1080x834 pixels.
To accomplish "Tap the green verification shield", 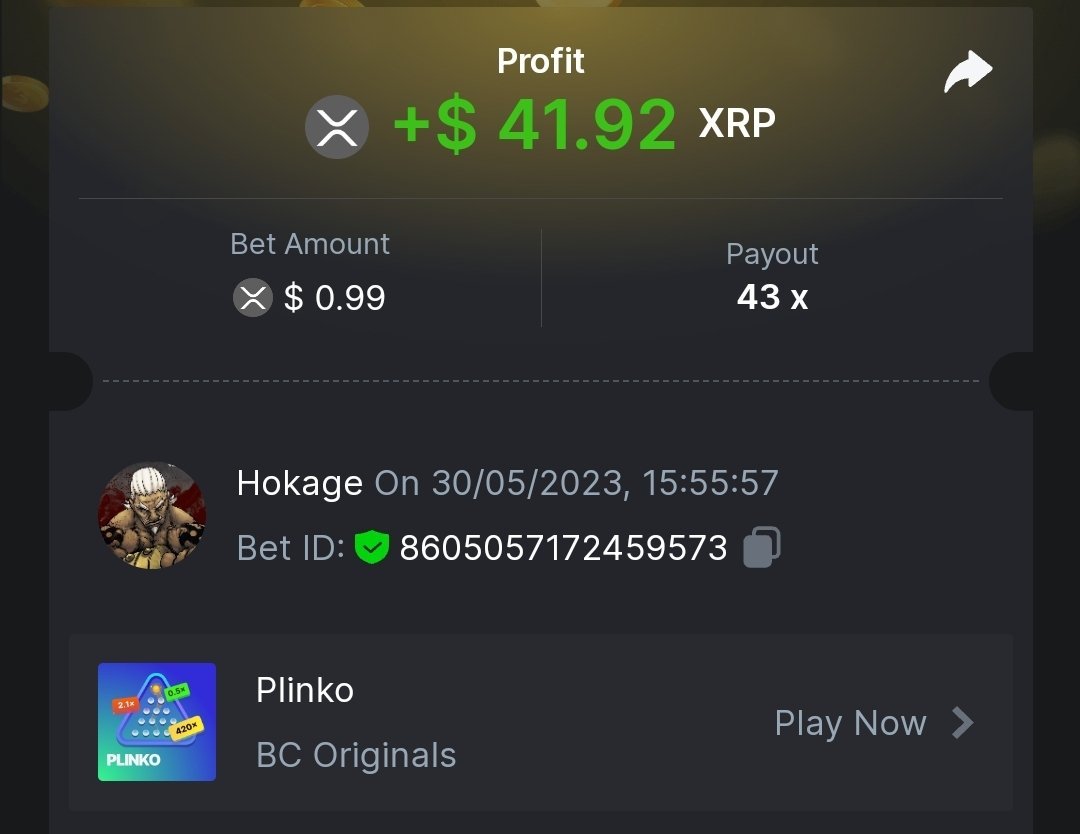I will (371, 548).
